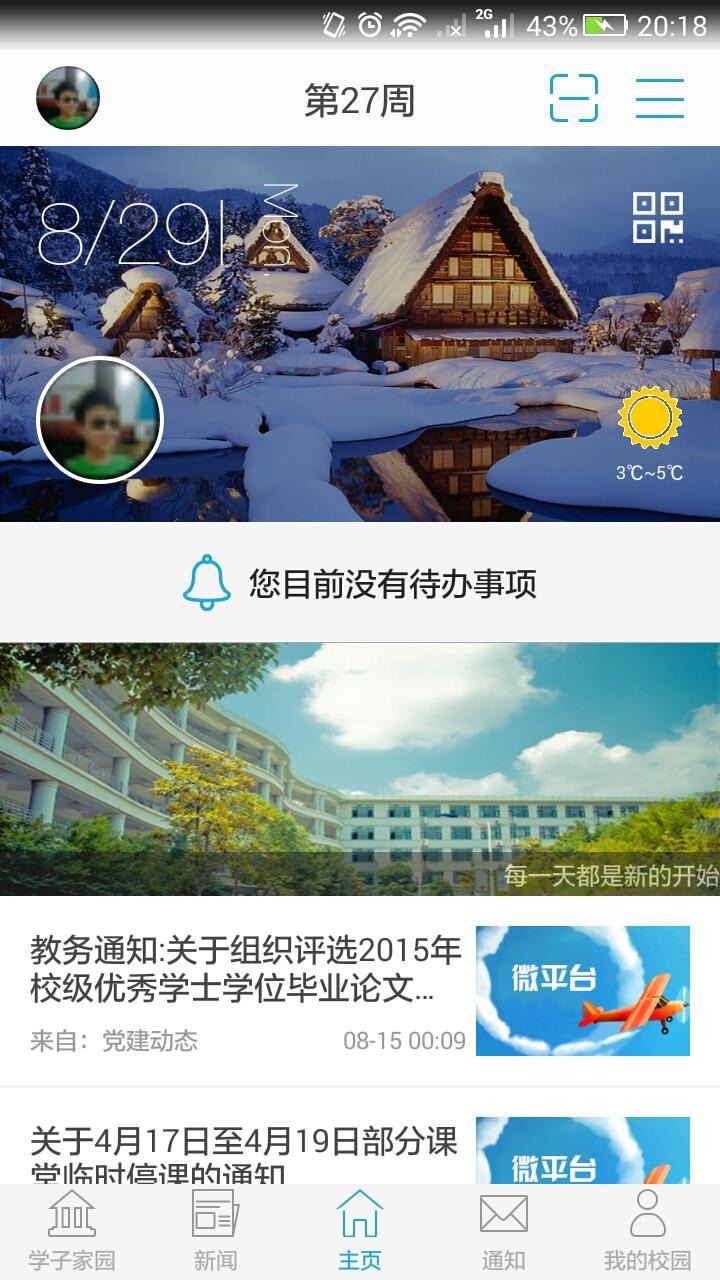
Task: Switch to the 学子家园 tab
Action: point(72,1232)
